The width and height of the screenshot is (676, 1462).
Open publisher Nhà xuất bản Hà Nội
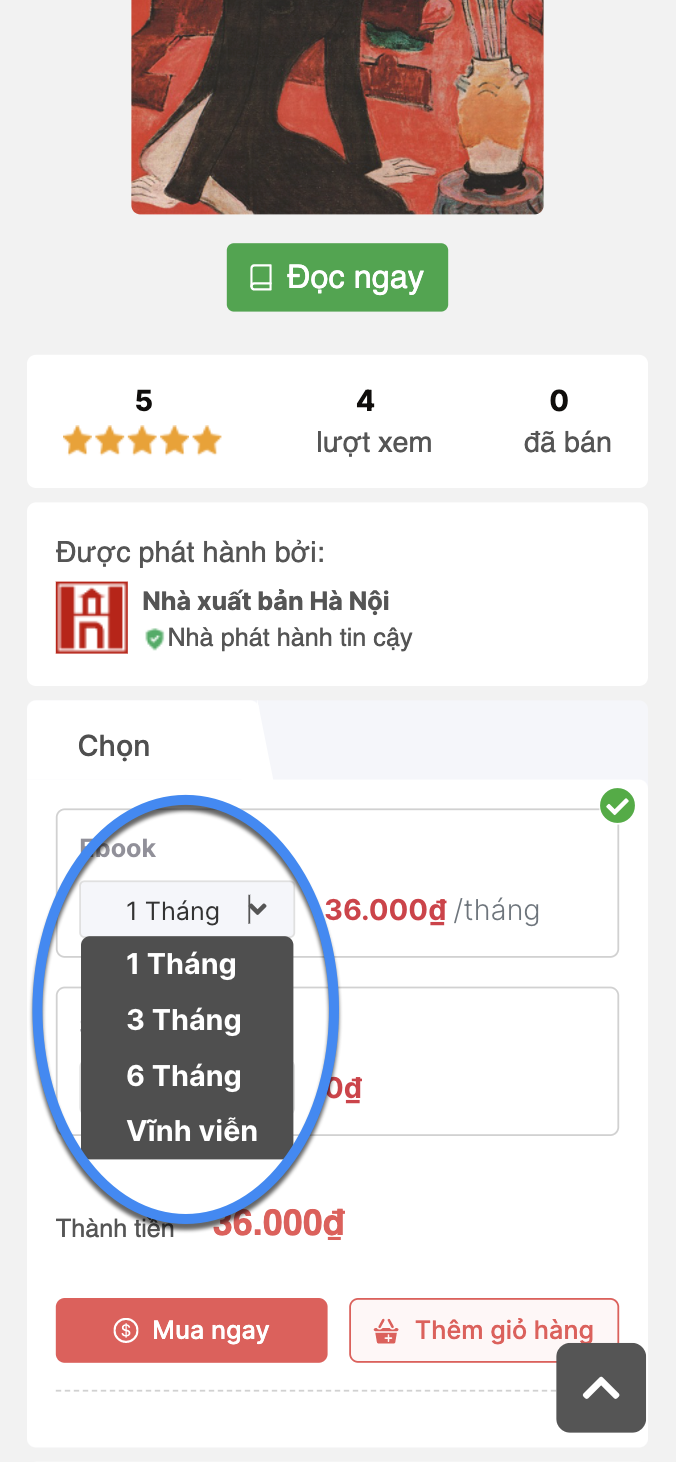[x=265, y=601]
